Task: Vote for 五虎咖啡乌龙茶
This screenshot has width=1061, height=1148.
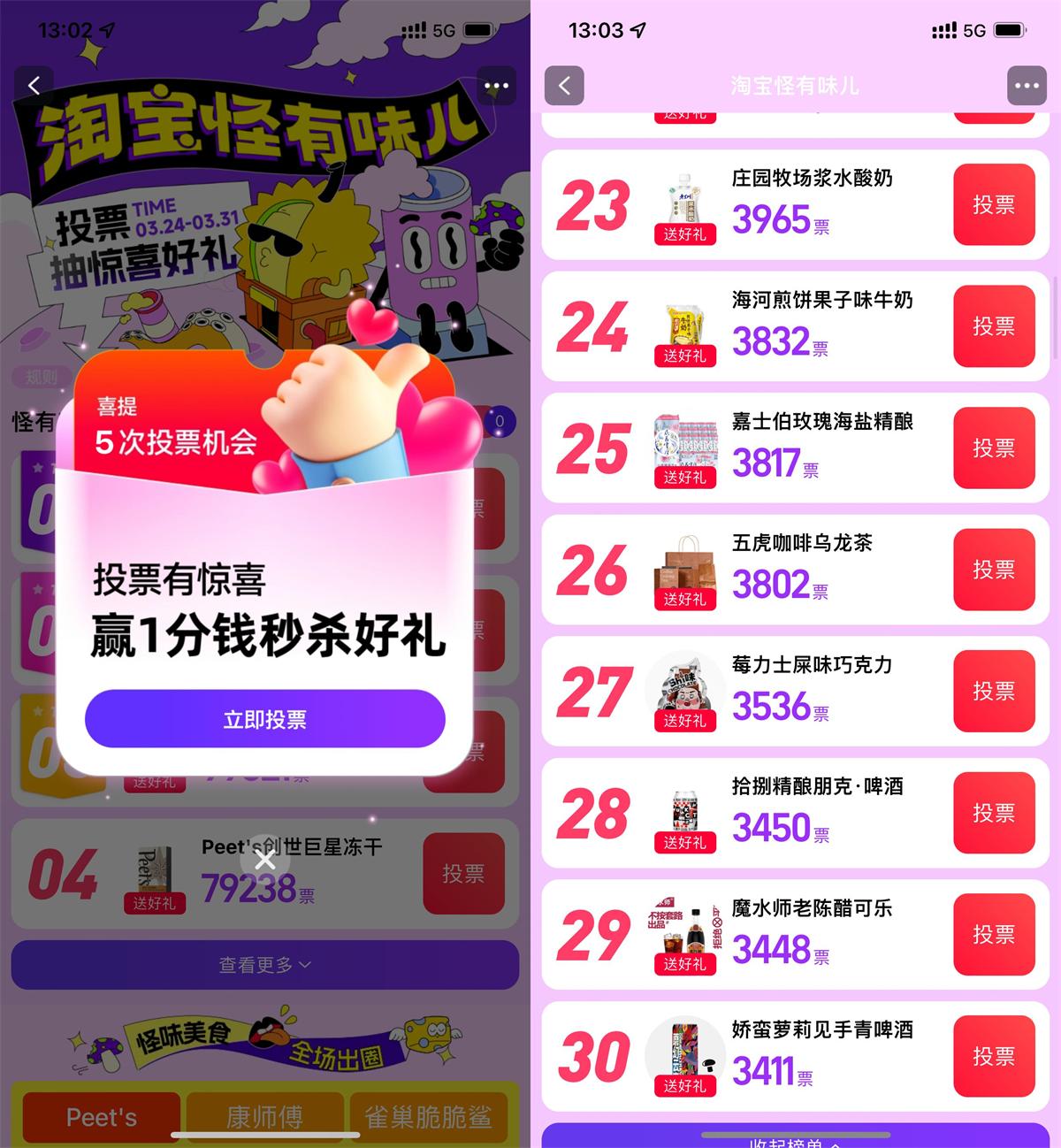Action: click(x=994, y=570)
